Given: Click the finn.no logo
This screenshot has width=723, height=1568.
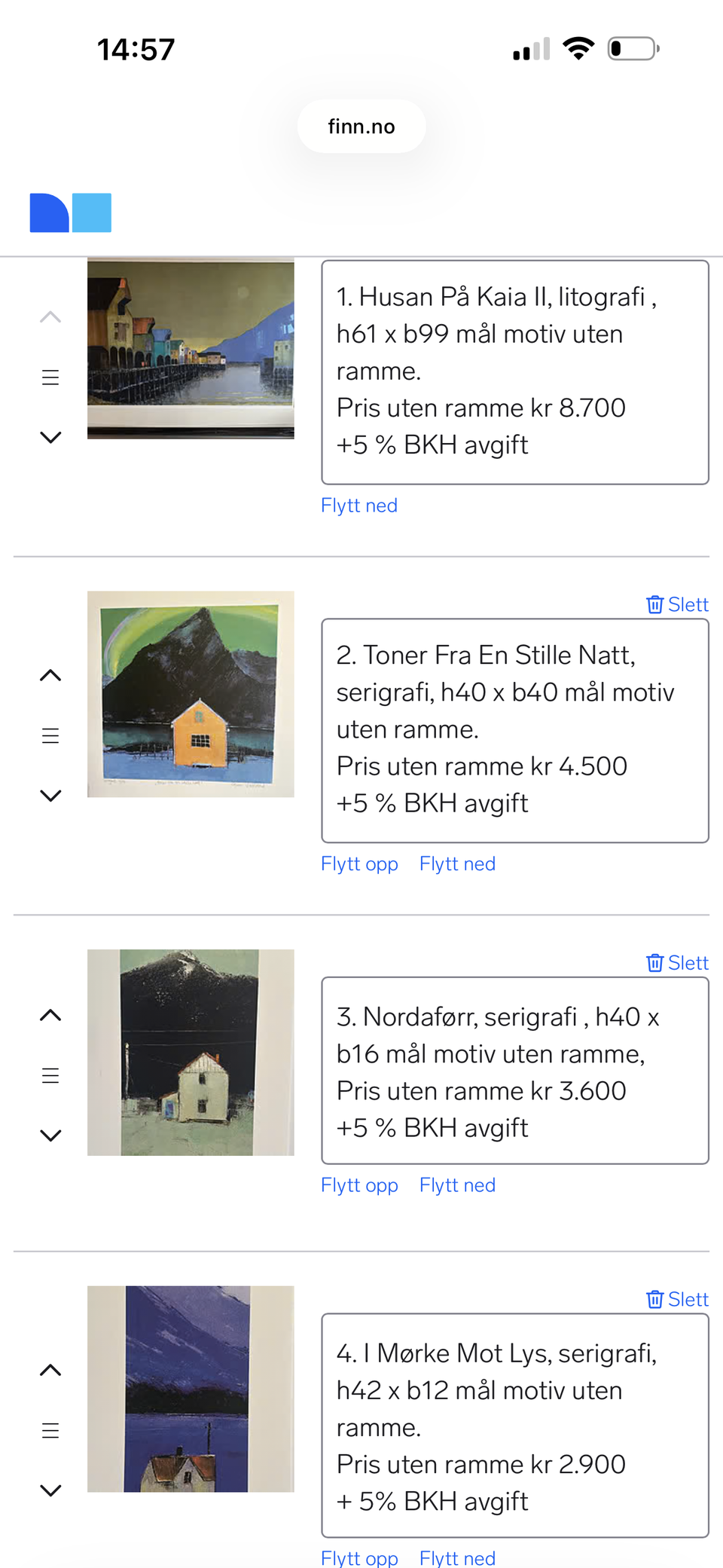Looking at the screenshot, I should pos(70,212).
